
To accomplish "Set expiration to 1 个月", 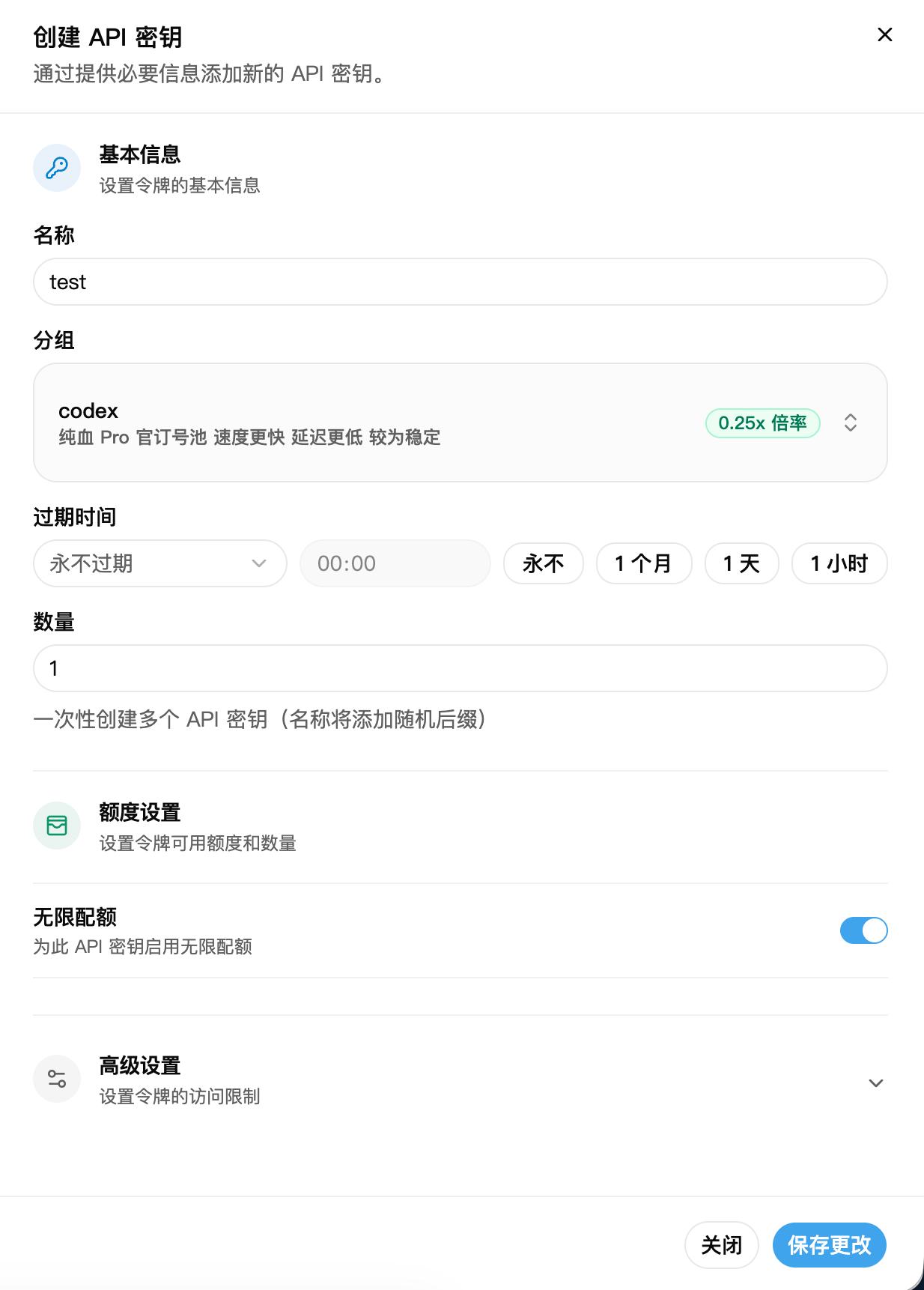I will click(x=644, y=563).
